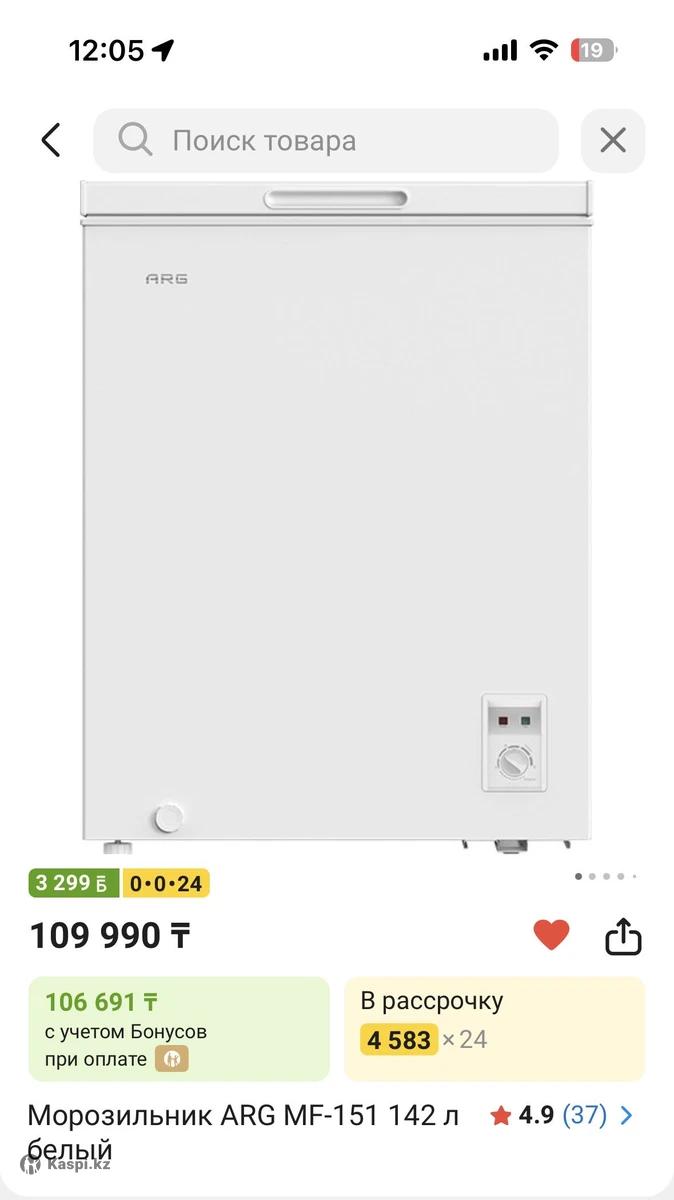Select the 106 691 ₸ bonus price option
Screen dimensions: 674x1200
[x=179, y=1029]
